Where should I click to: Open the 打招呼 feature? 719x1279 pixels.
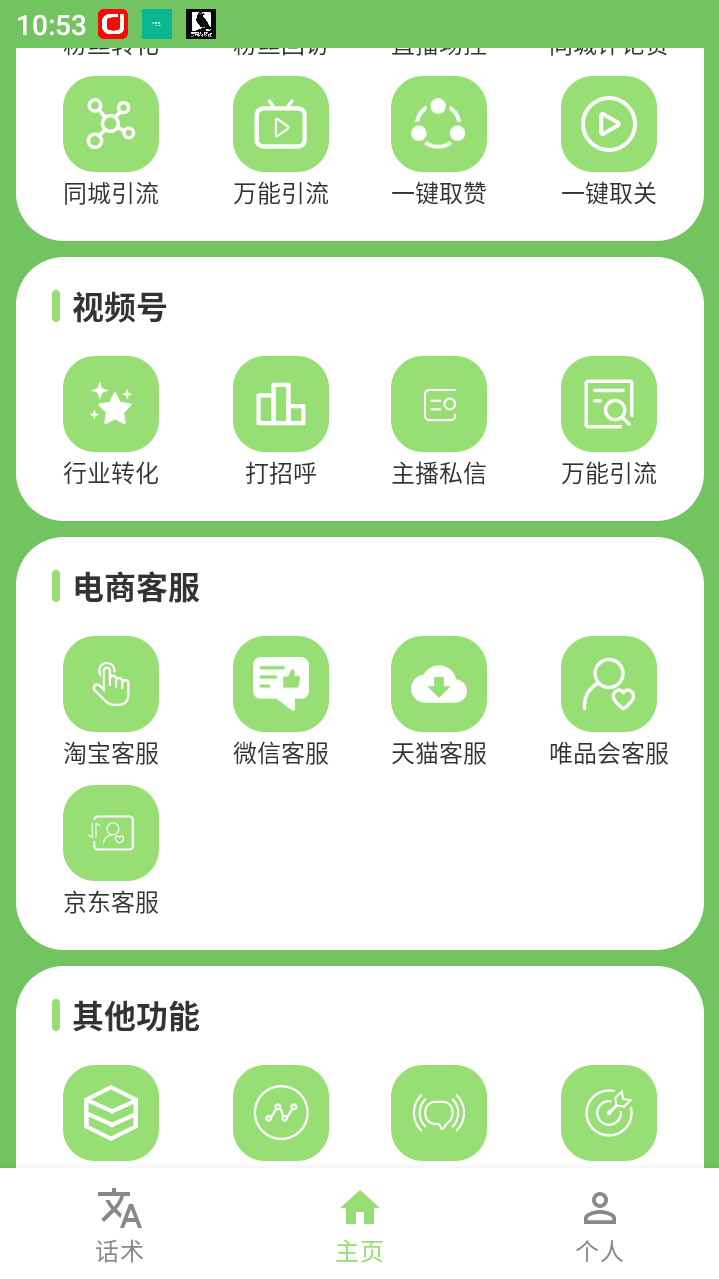281,404
